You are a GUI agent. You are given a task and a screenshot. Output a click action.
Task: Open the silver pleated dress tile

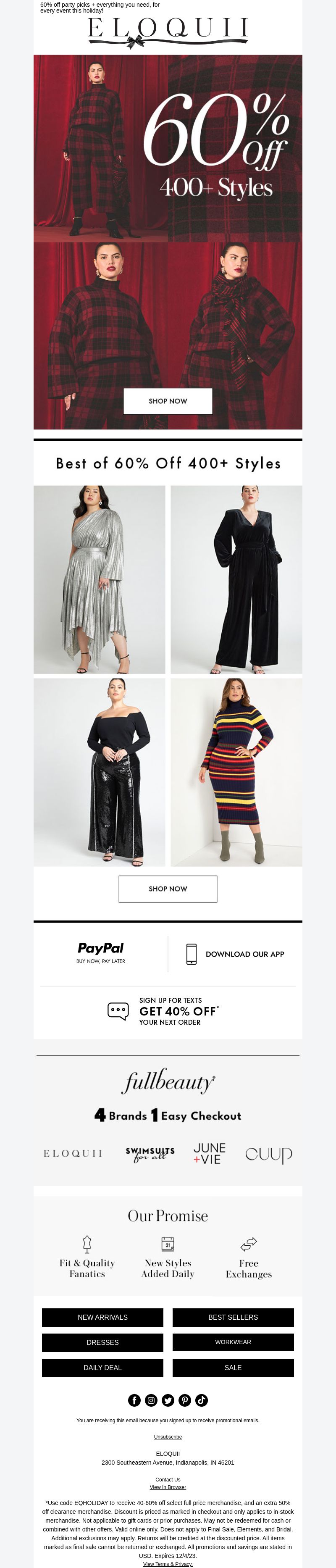coord(99,579)
